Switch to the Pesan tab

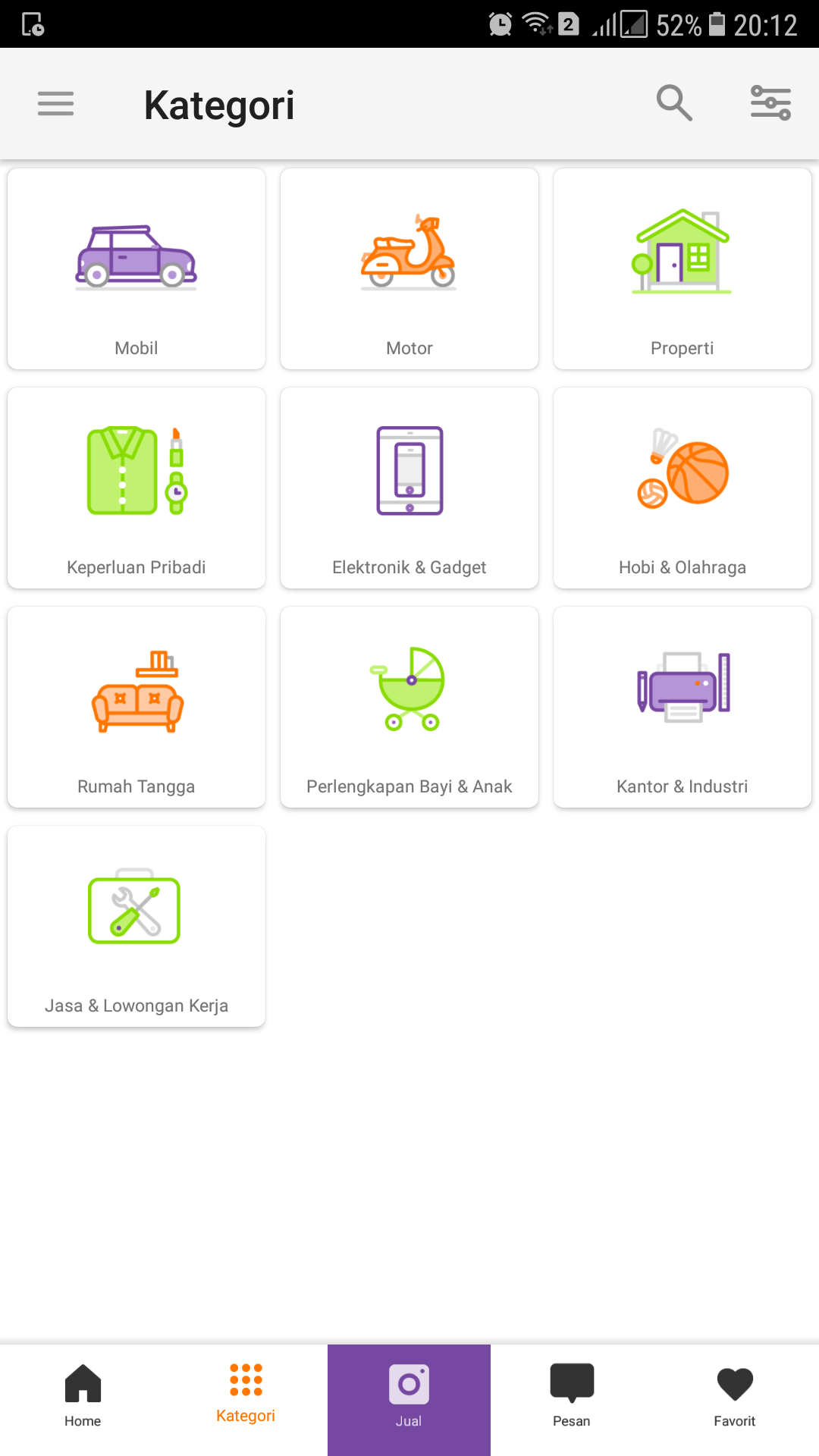pos(572,1397)
